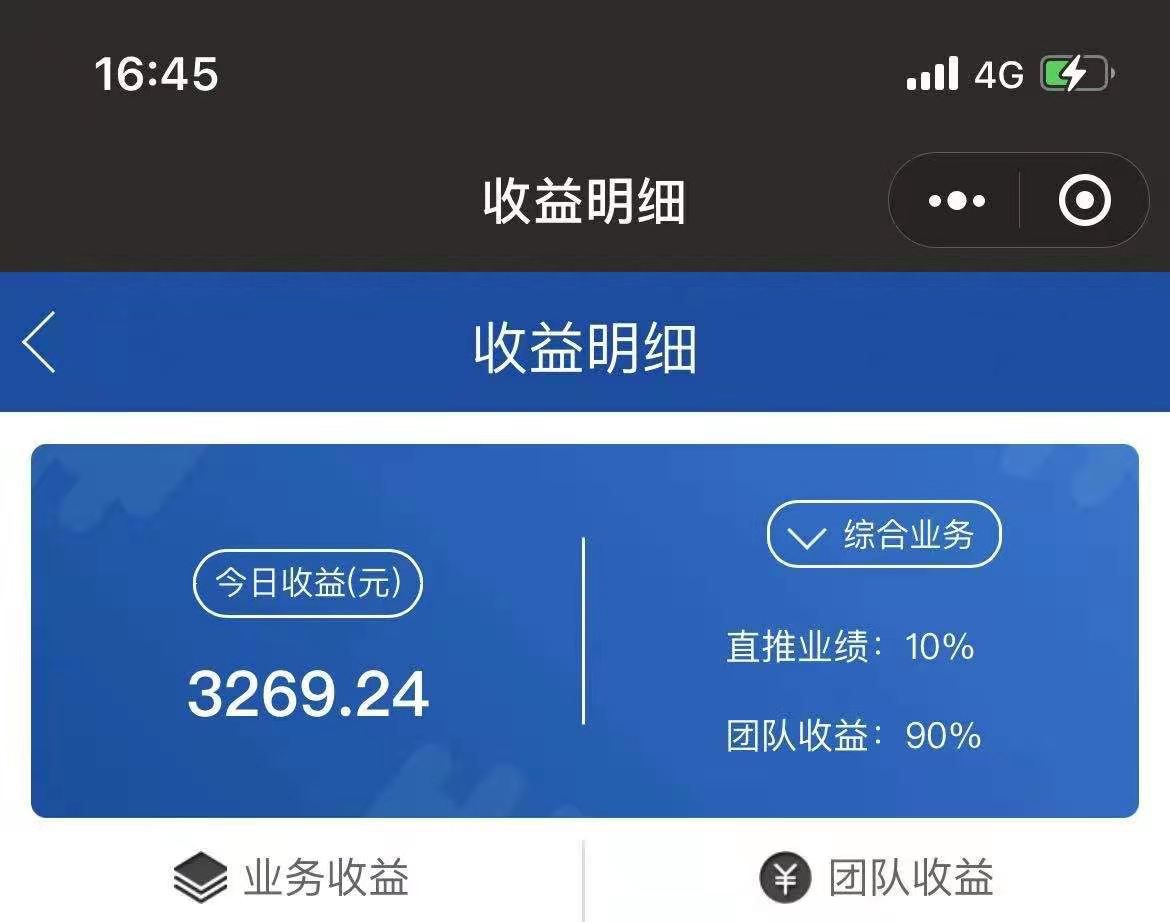The image size is (1170, 922).
Task: Switch to the 团队收益 tab
Action: coord(876,879)
